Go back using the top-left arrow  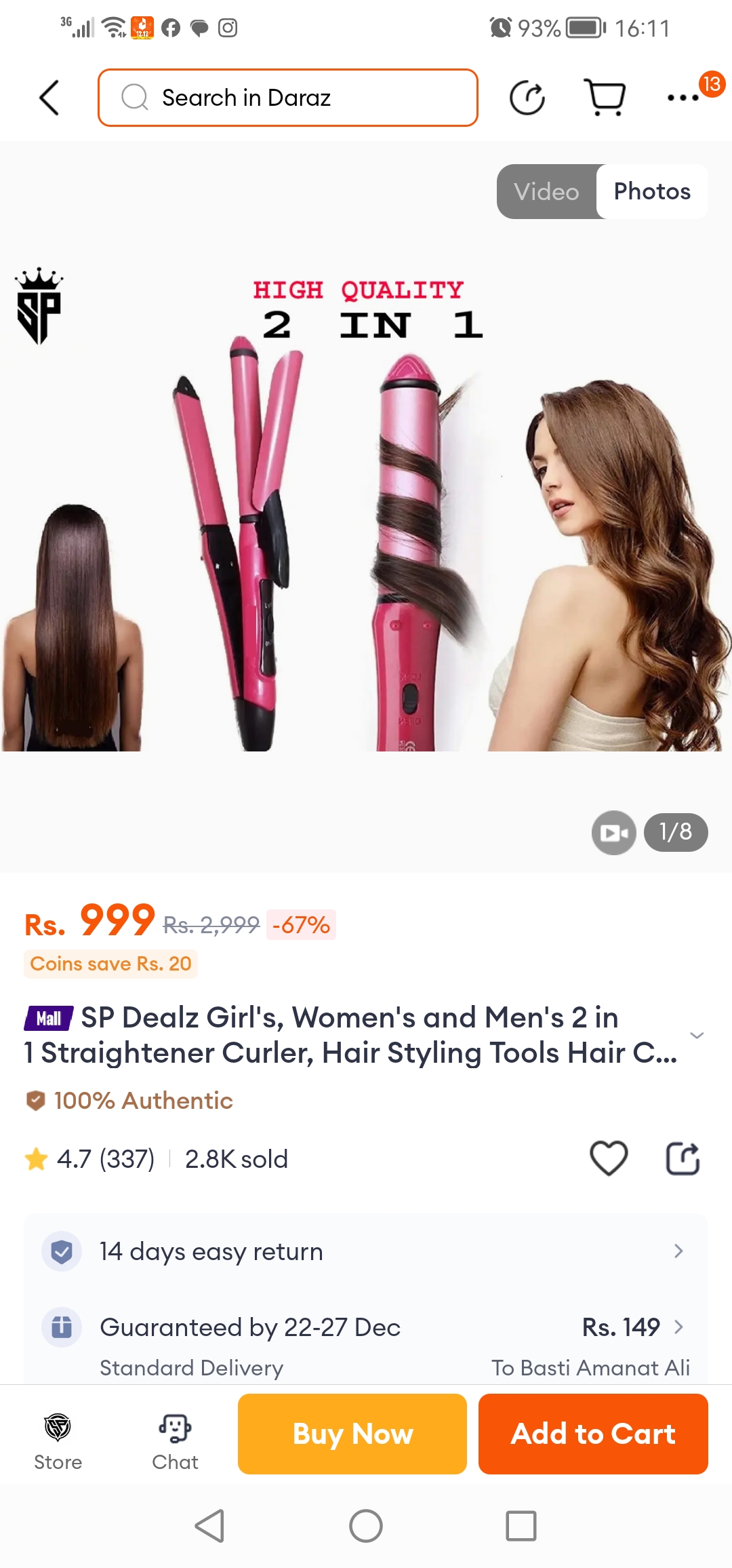pyautogui.click(x=49, y=98)
